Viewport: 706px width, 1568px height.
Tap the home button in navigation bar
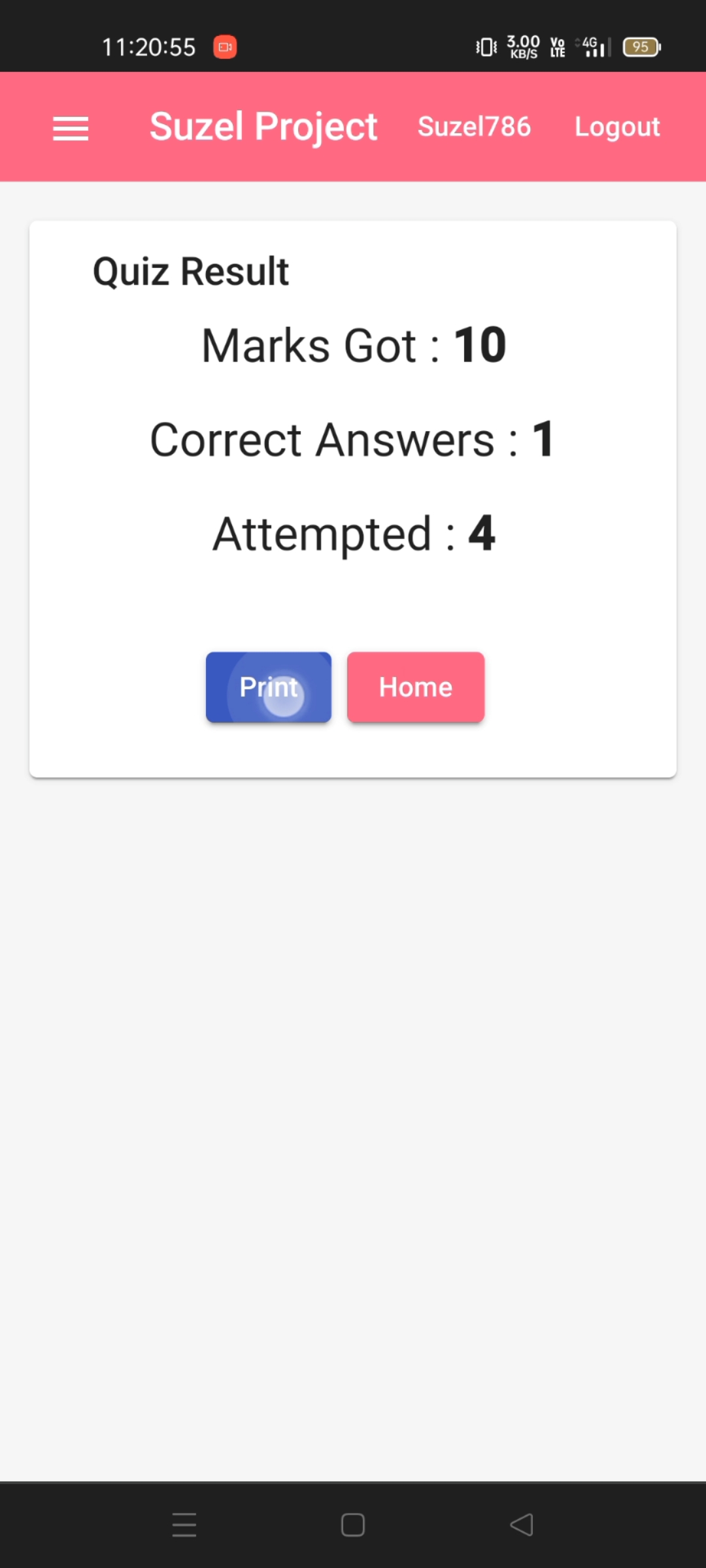click(352, 1524)
